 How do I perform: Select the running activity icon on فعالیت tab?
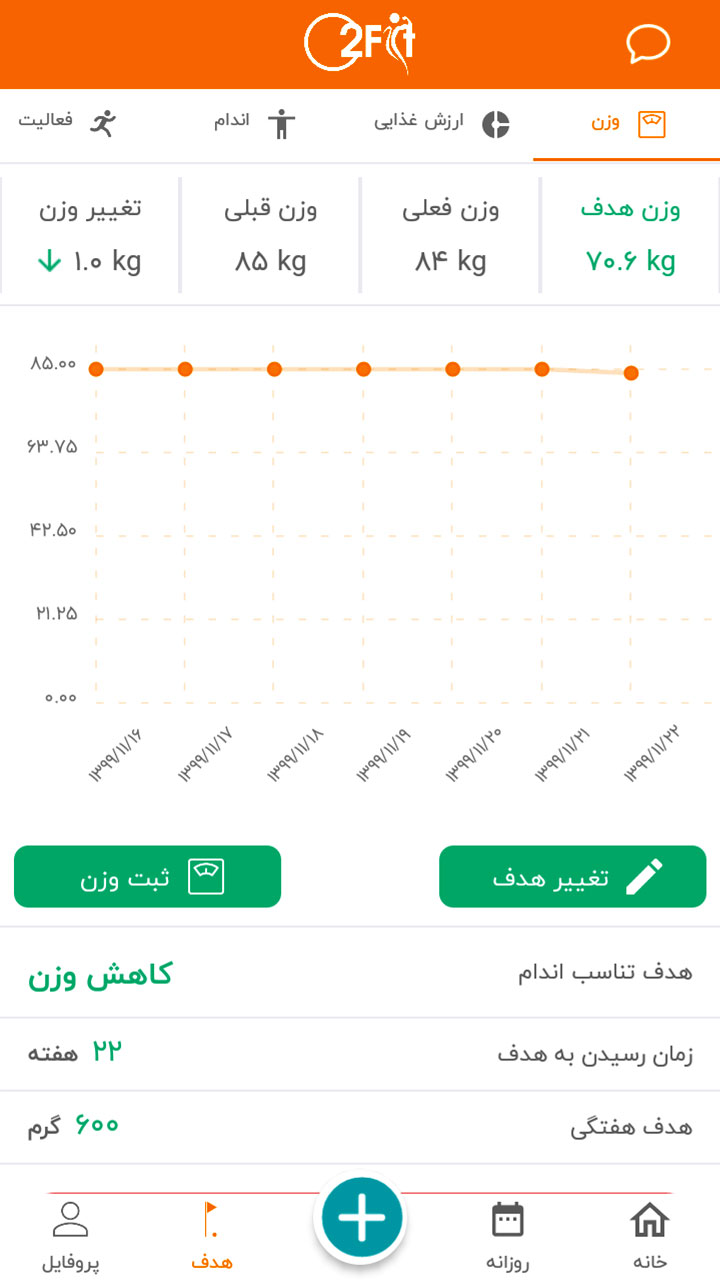pyautogui.click(x=101, y=120)
